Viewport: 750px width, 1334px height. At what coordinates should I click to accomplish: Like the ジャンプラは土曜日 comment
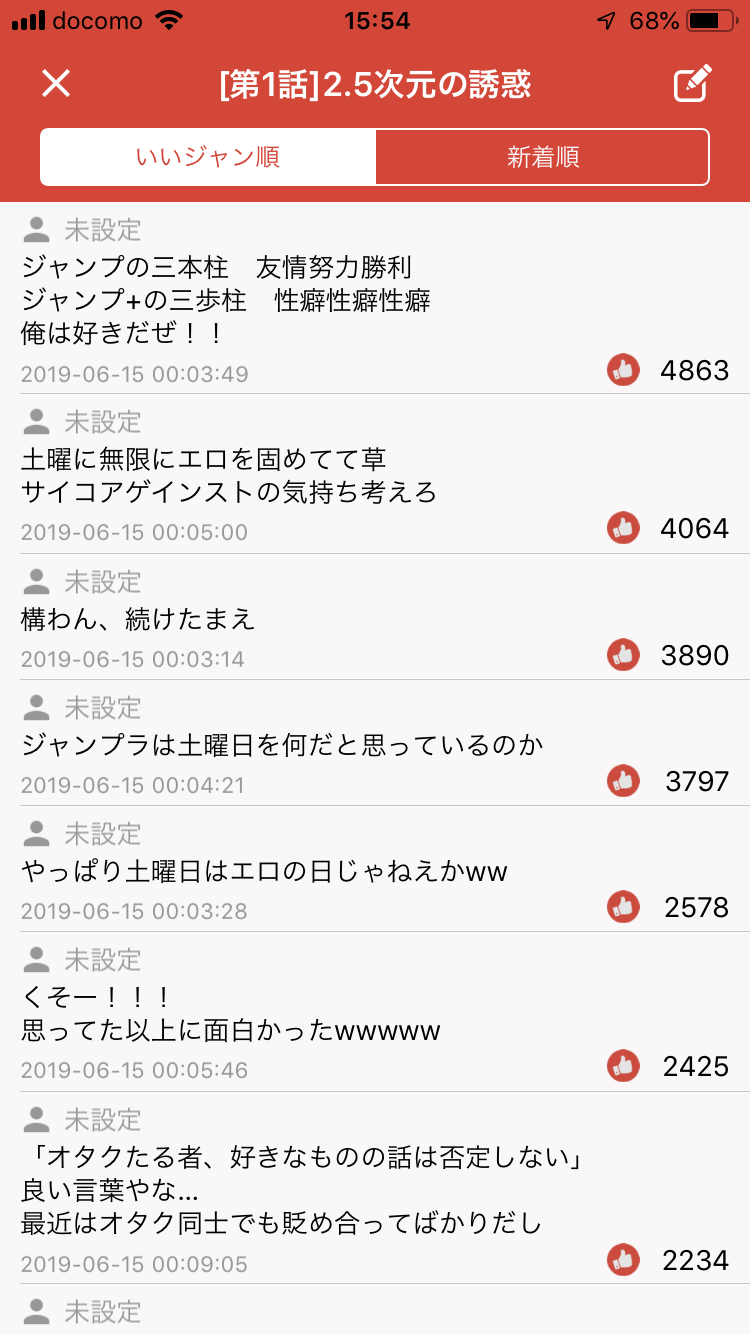point(623,781)
